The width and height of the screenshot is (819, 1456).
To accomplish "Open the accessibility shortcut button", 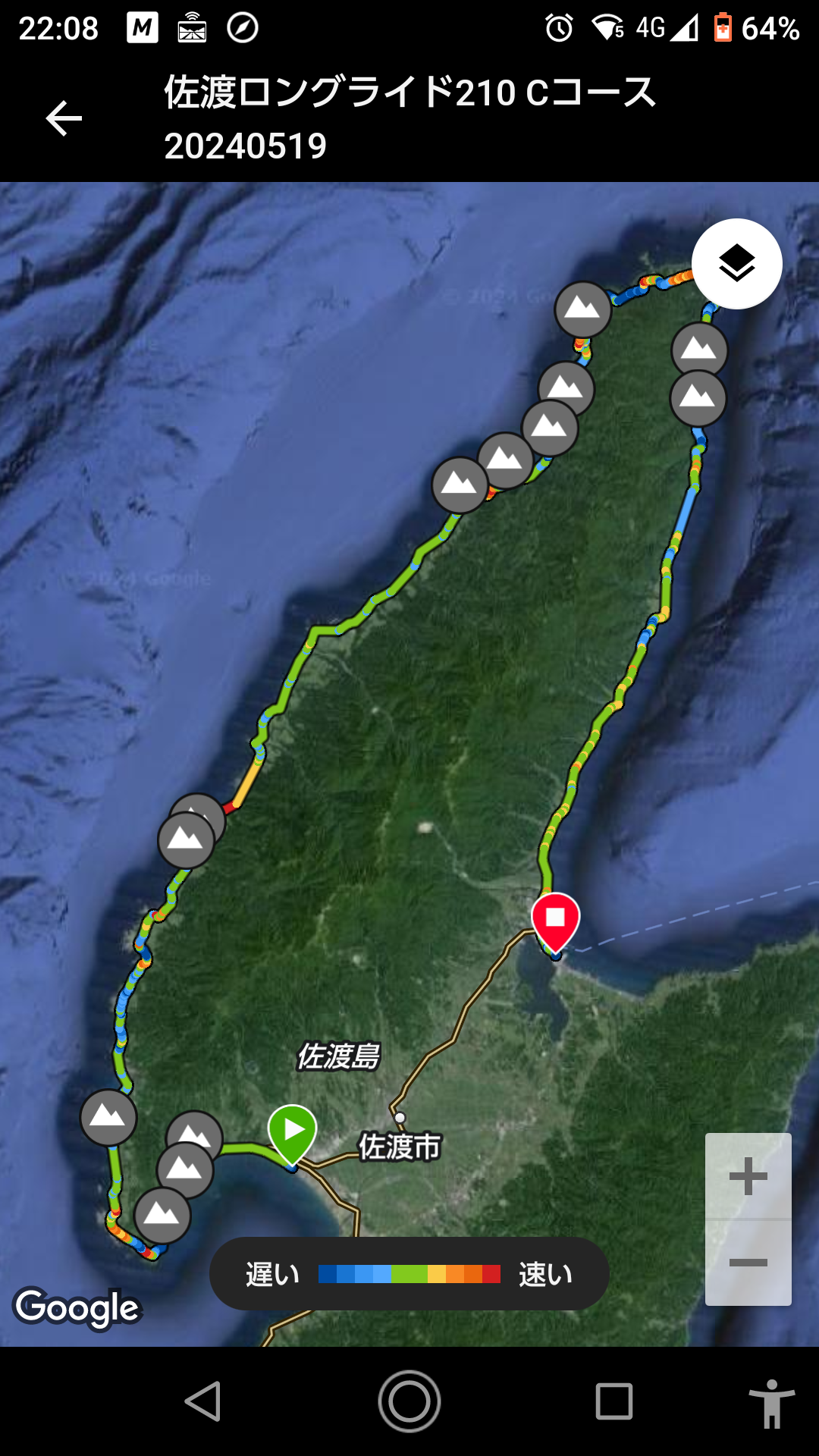I will pyautogui.click(x=771, y=1402).
